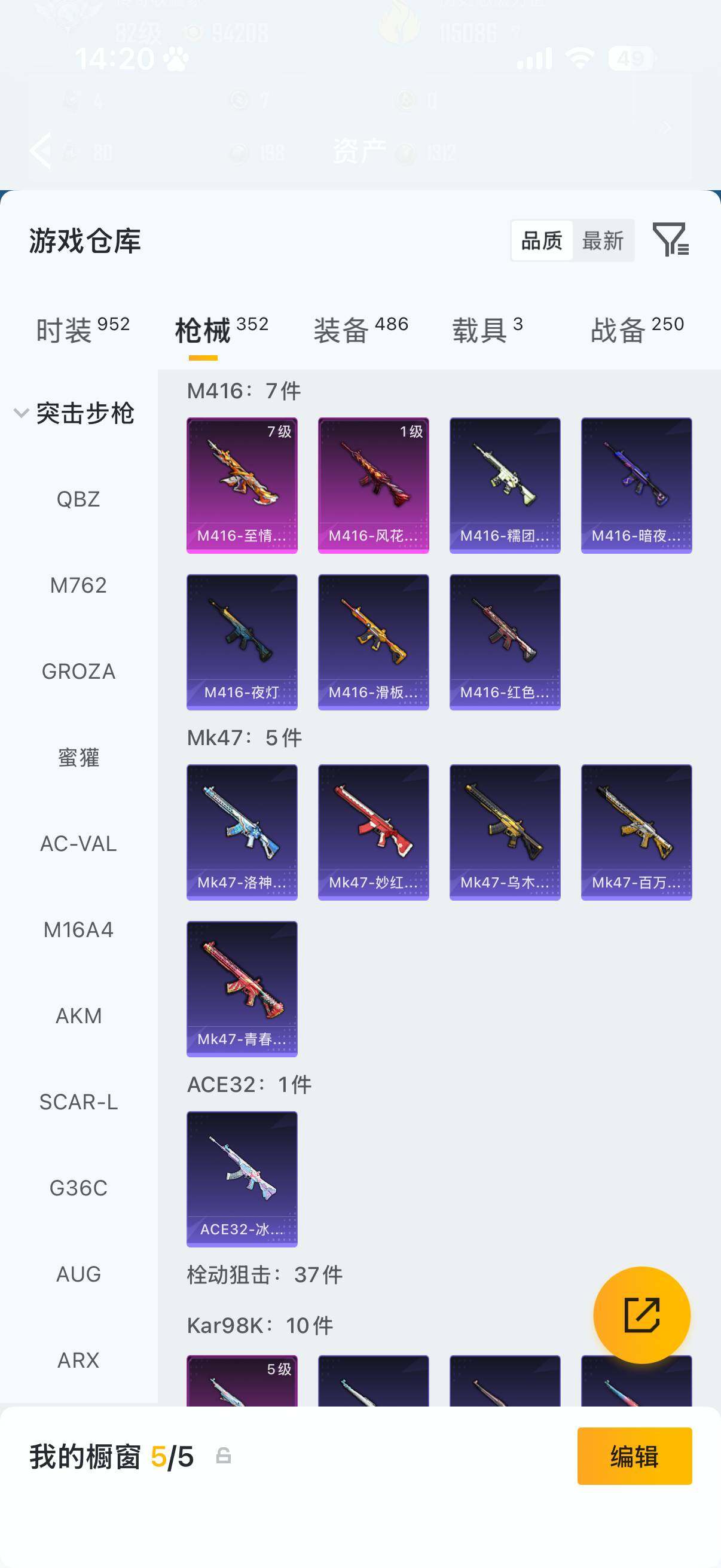This screenshot has height=1568, width=721.
Task: View the M416-夜灯 skin
Action: 242,642
